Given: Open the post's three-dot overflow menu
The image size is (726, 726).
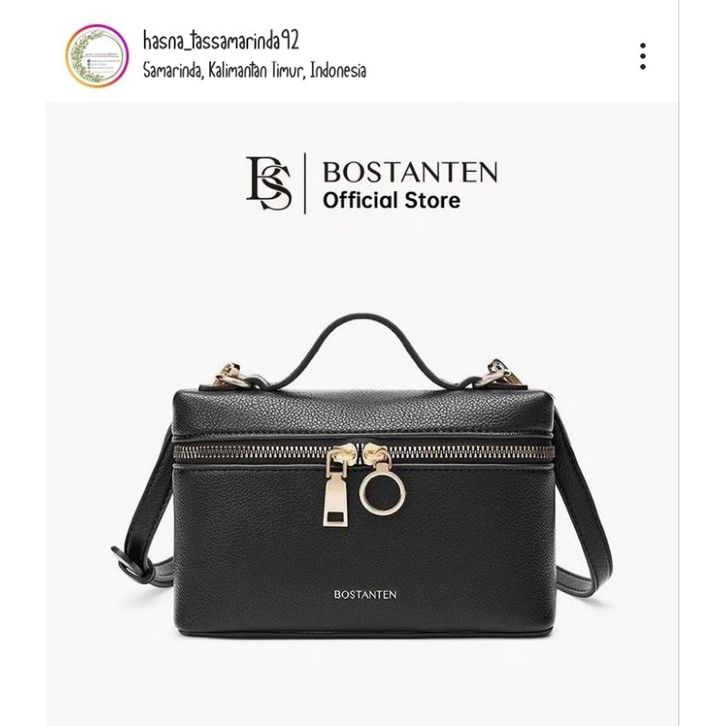Looking at the screenshot, I should (x=643, y=55).
